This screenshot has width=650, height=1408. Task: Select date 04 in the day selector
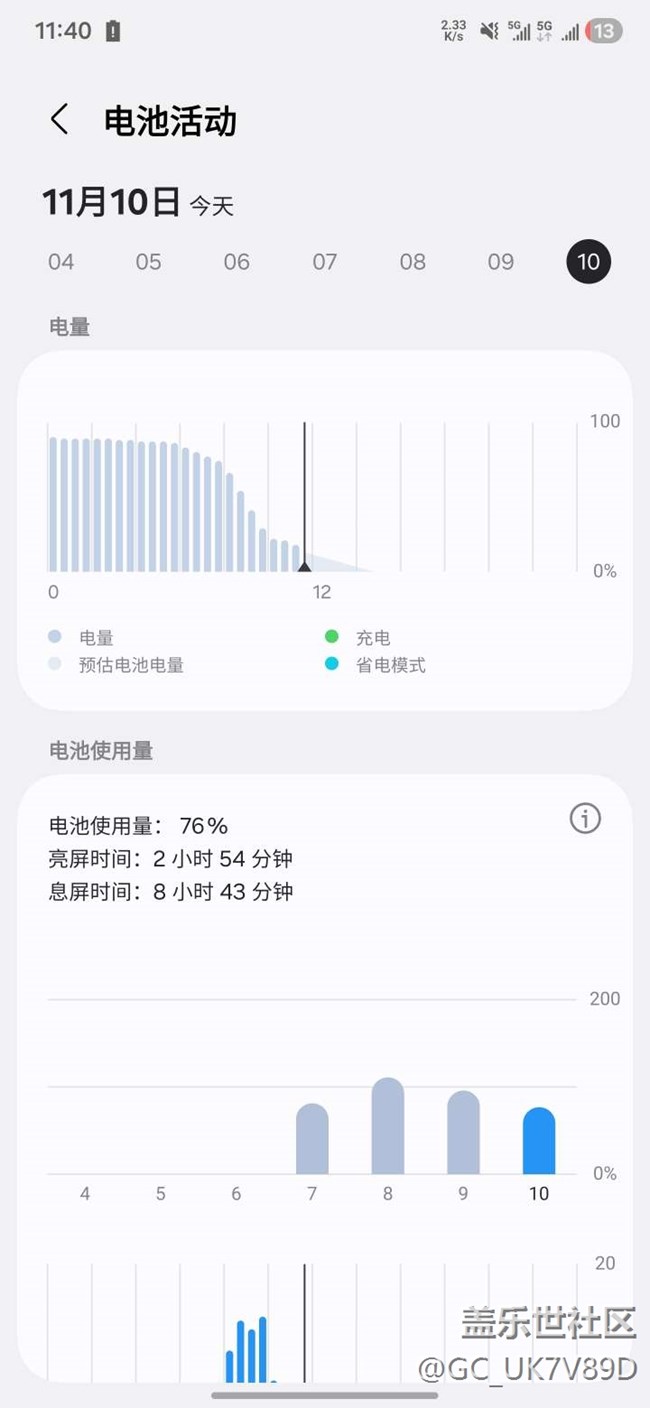(x=61, y=262)
